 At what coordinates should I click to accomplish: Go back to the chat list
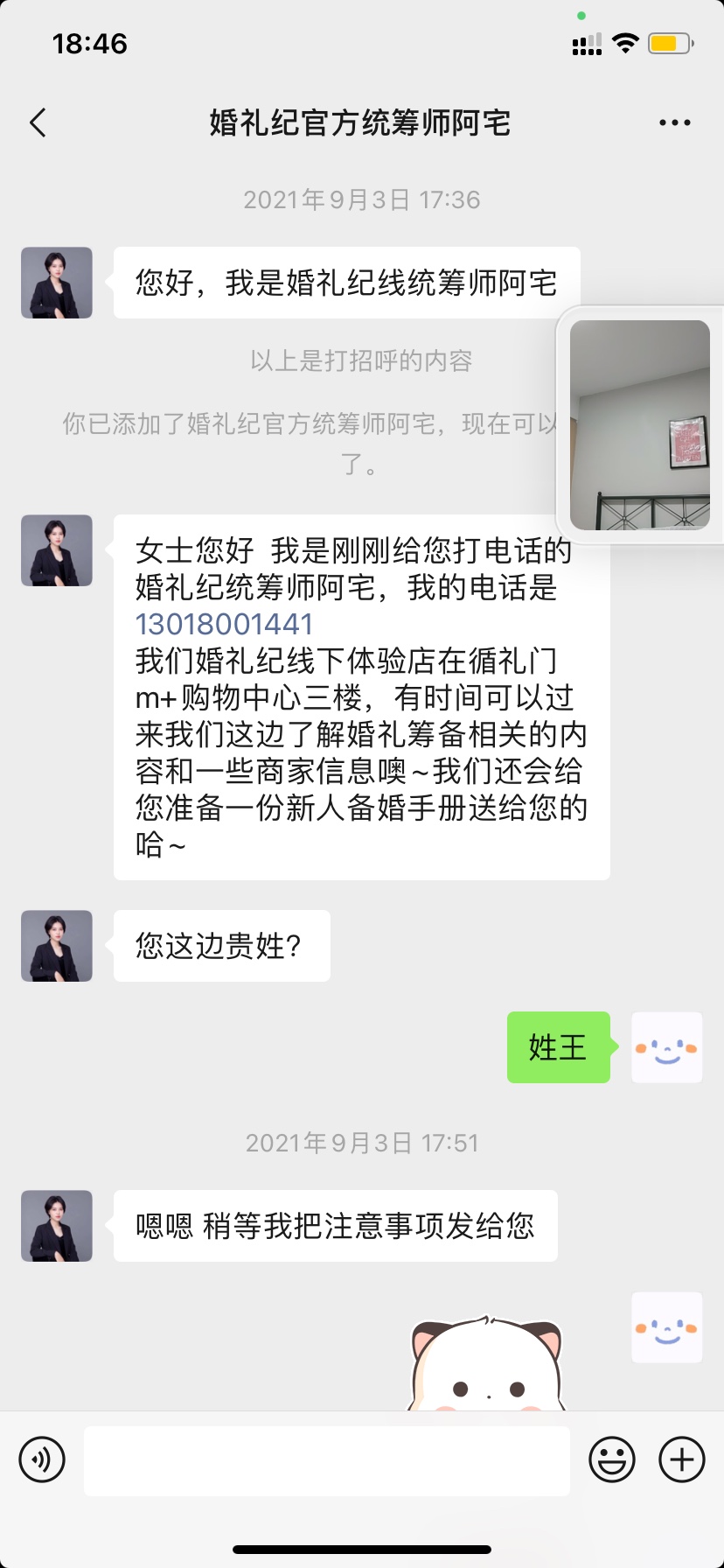[38, 123]
